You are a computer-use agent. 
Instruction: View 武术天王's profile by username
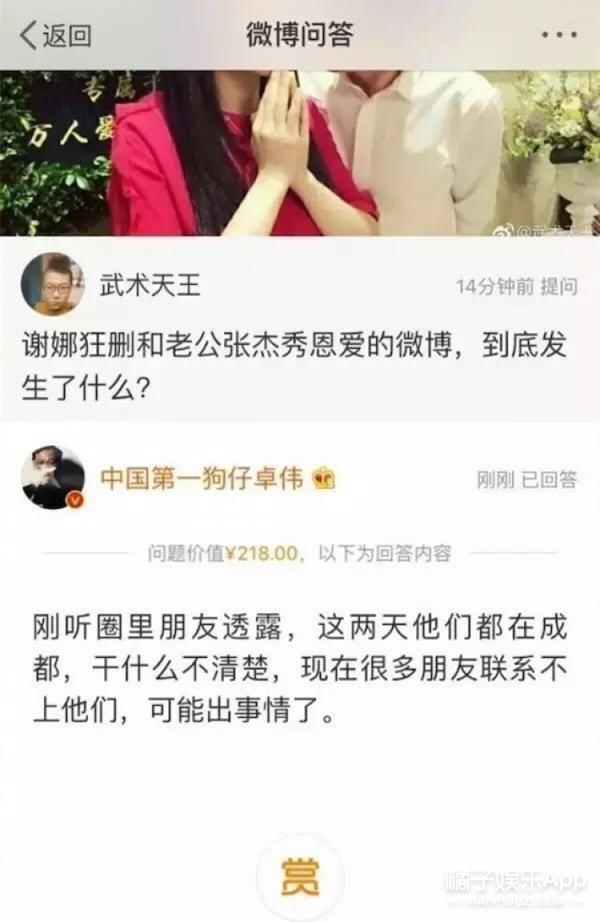[149, 286]
